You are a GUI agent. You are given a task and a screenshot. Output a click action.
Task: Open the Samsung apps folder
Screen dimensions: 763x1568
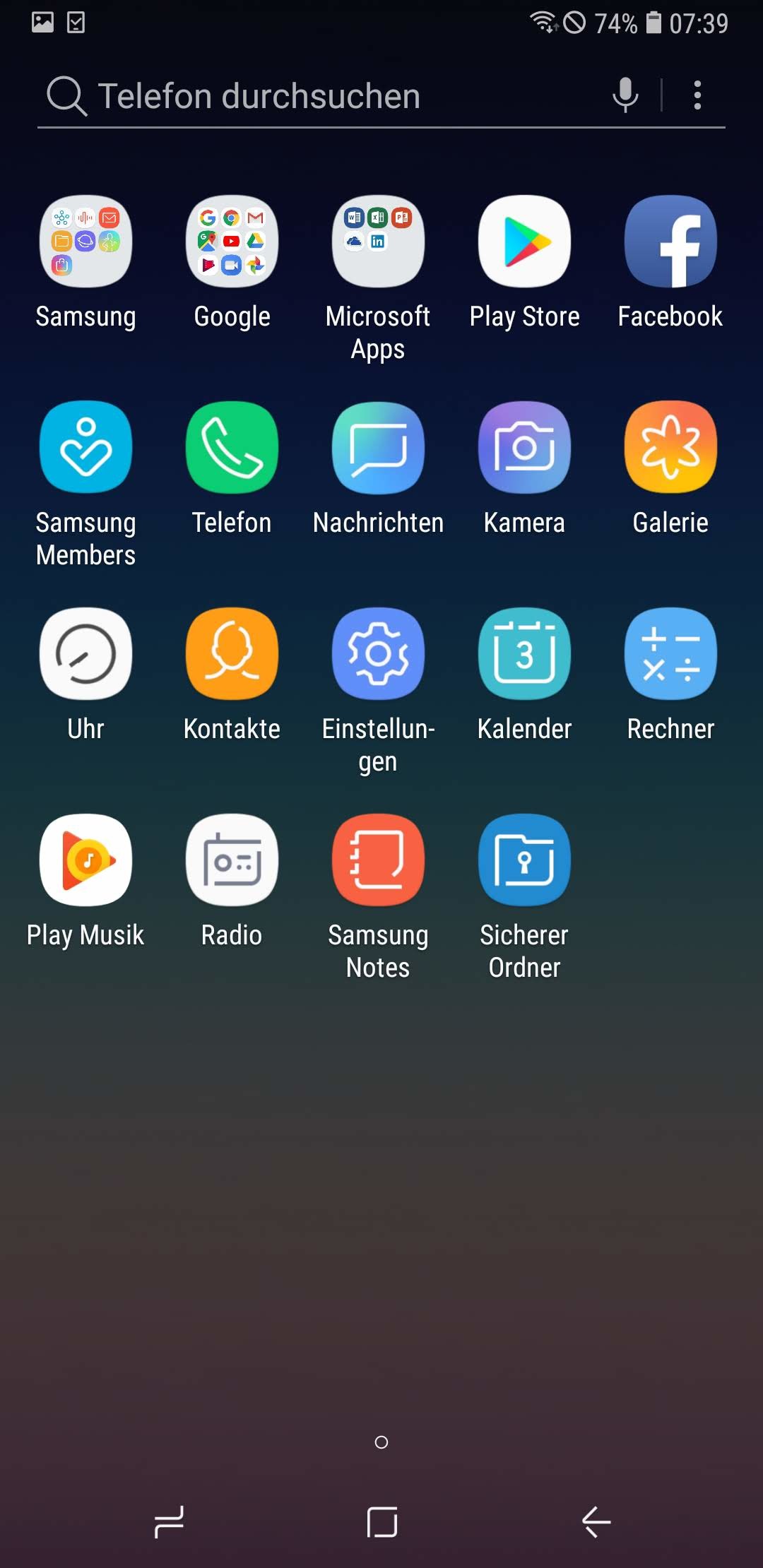(x=85, y=242)
